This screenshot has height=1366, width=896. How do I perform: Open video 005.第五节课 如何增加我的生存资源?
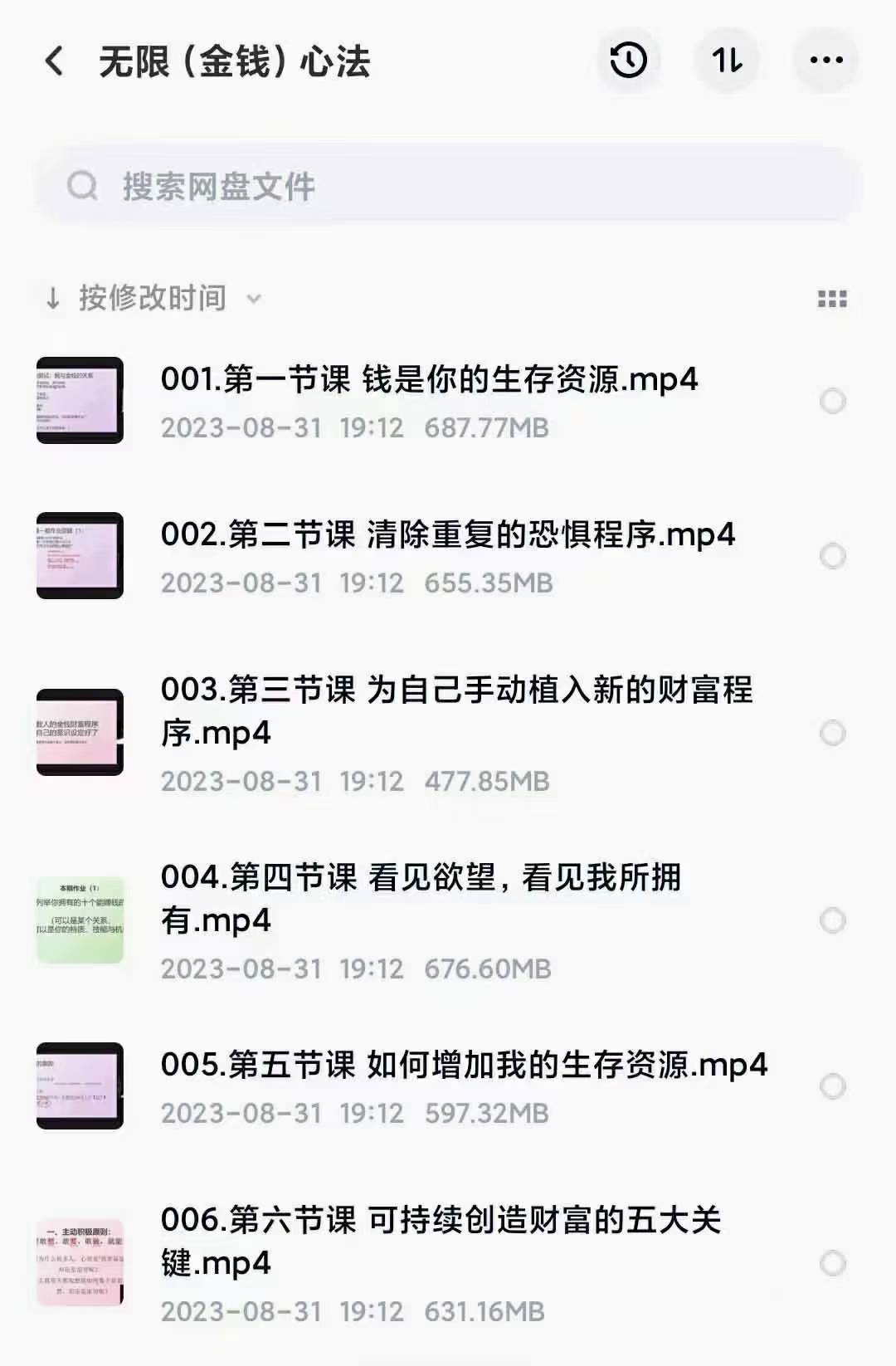tap(464, 1066)
